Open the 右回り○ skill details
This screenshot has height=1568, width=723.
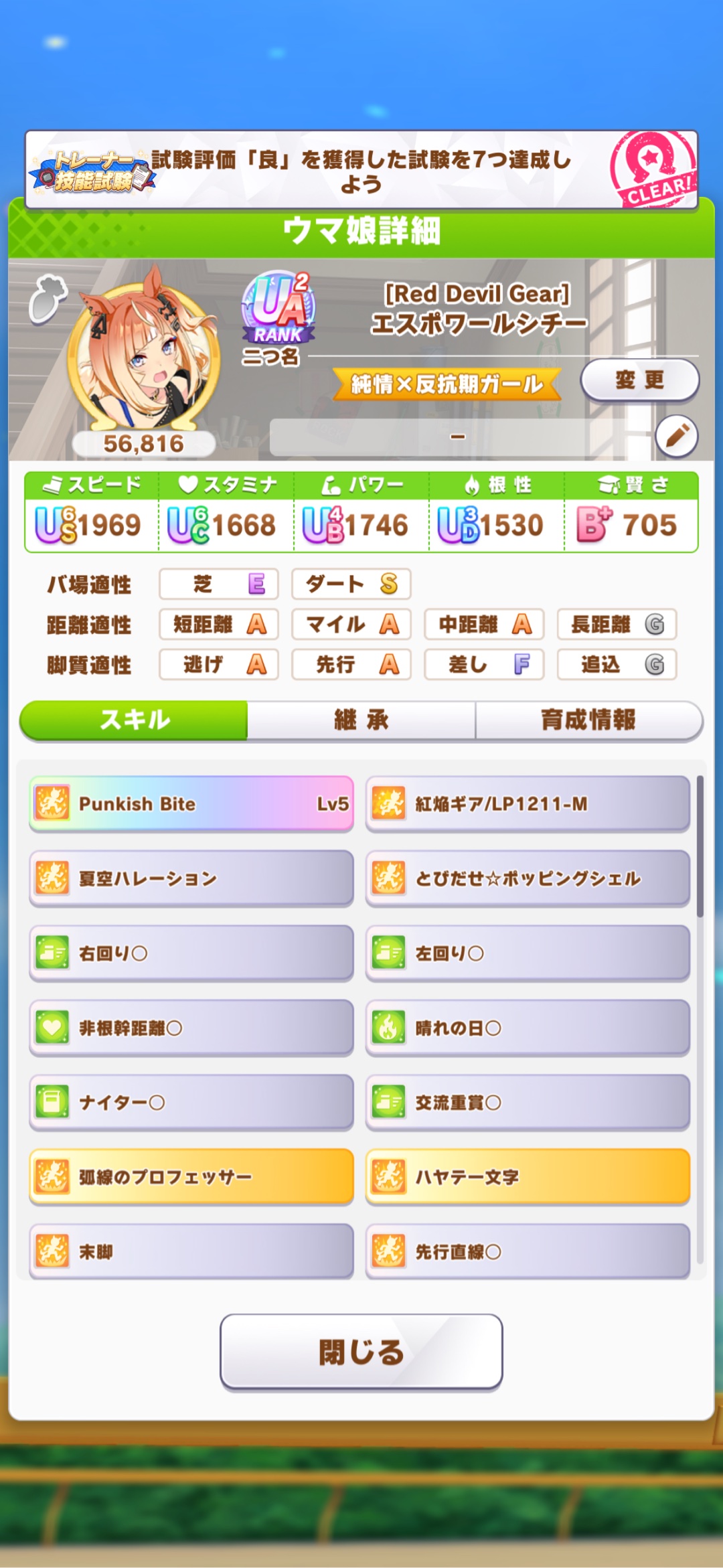pyautogui.click(x=191, y=953)
